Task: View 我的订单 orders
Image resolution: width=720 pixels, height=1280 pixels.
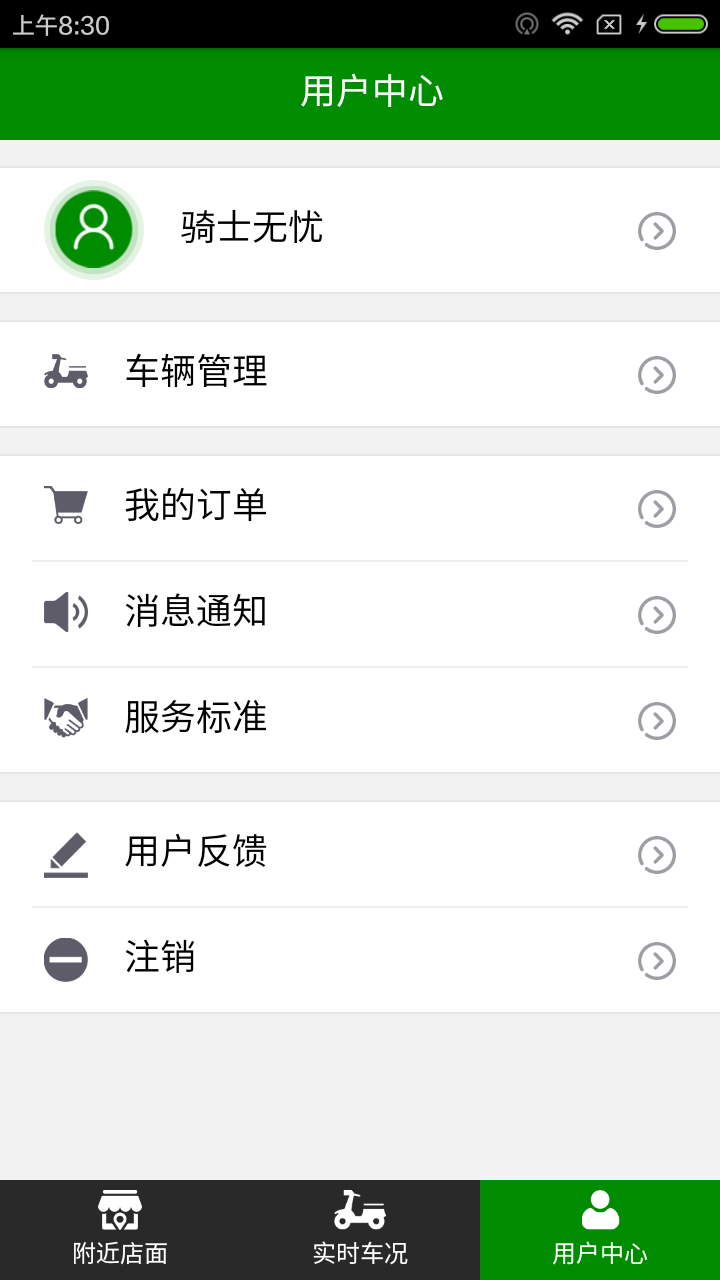Action: point(360,508)
